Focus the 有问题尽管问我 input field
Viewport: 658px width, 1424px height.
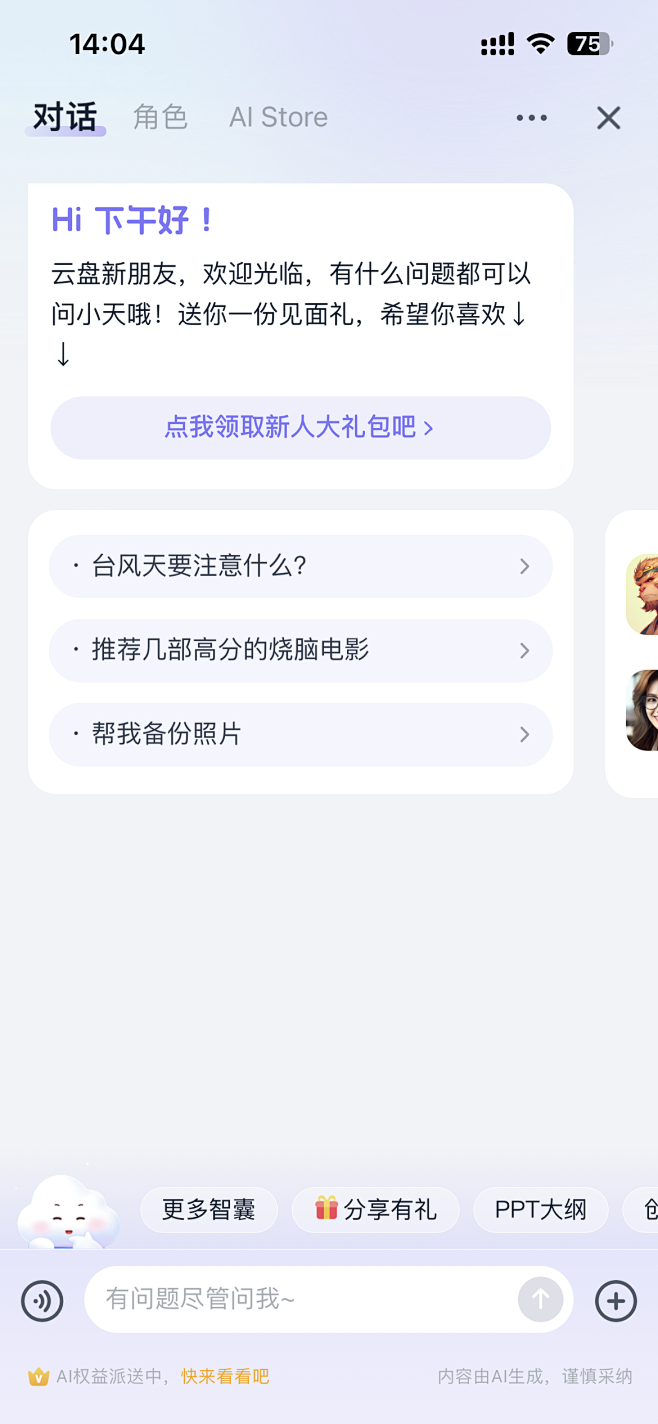(300, 1300)
